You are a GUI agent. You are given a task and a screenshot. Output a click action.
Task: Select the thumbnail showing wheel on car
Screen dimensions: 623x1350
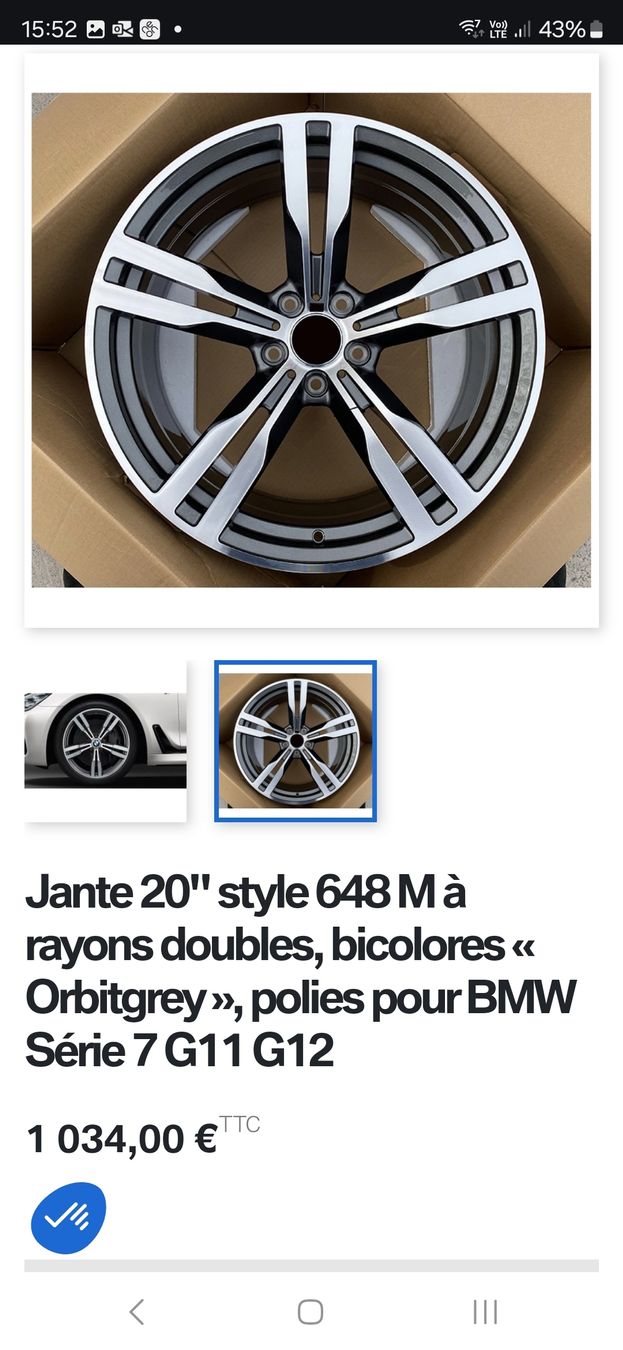pyautogui.click(x=105, y=741)
